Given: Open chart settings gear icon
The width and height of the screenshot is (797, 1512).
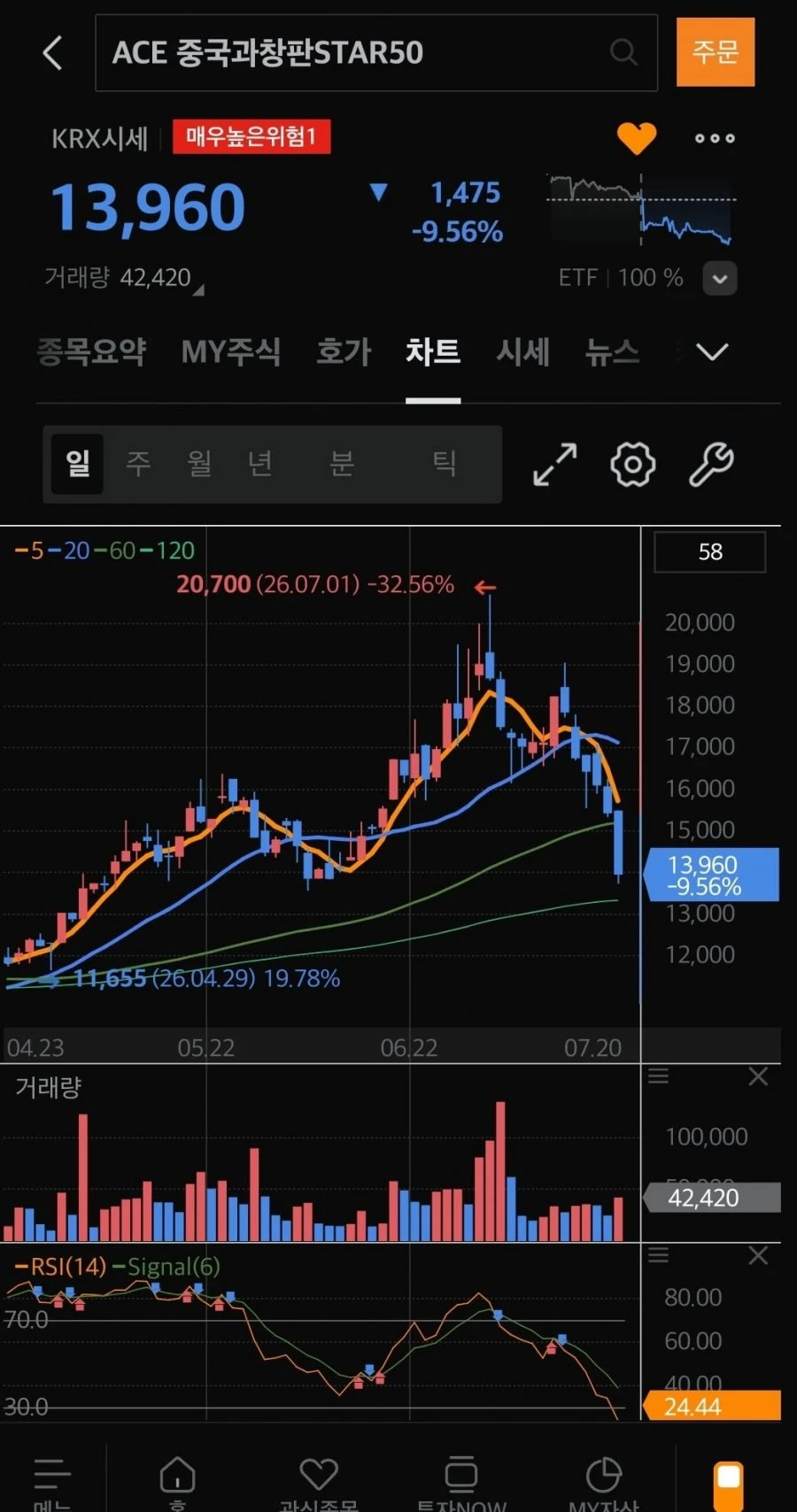Looking at the screenshot, I should click(633, 464).
